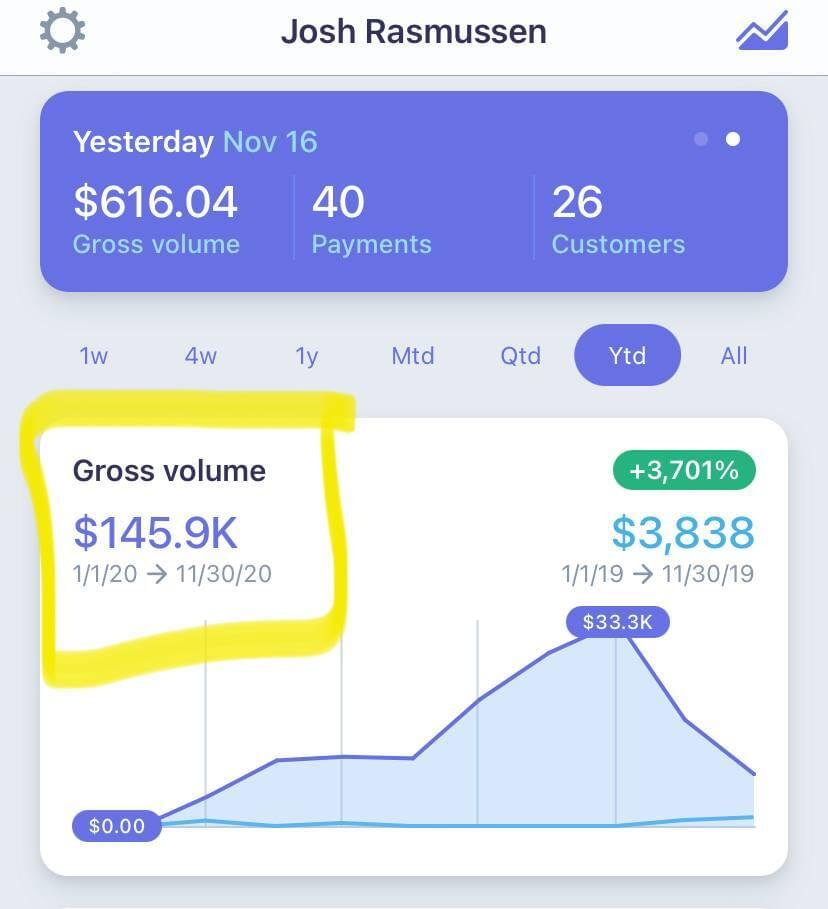Viewport: 828px width, 909px height.
Task: Choose the Mtd range
Action: coord(413,356)
